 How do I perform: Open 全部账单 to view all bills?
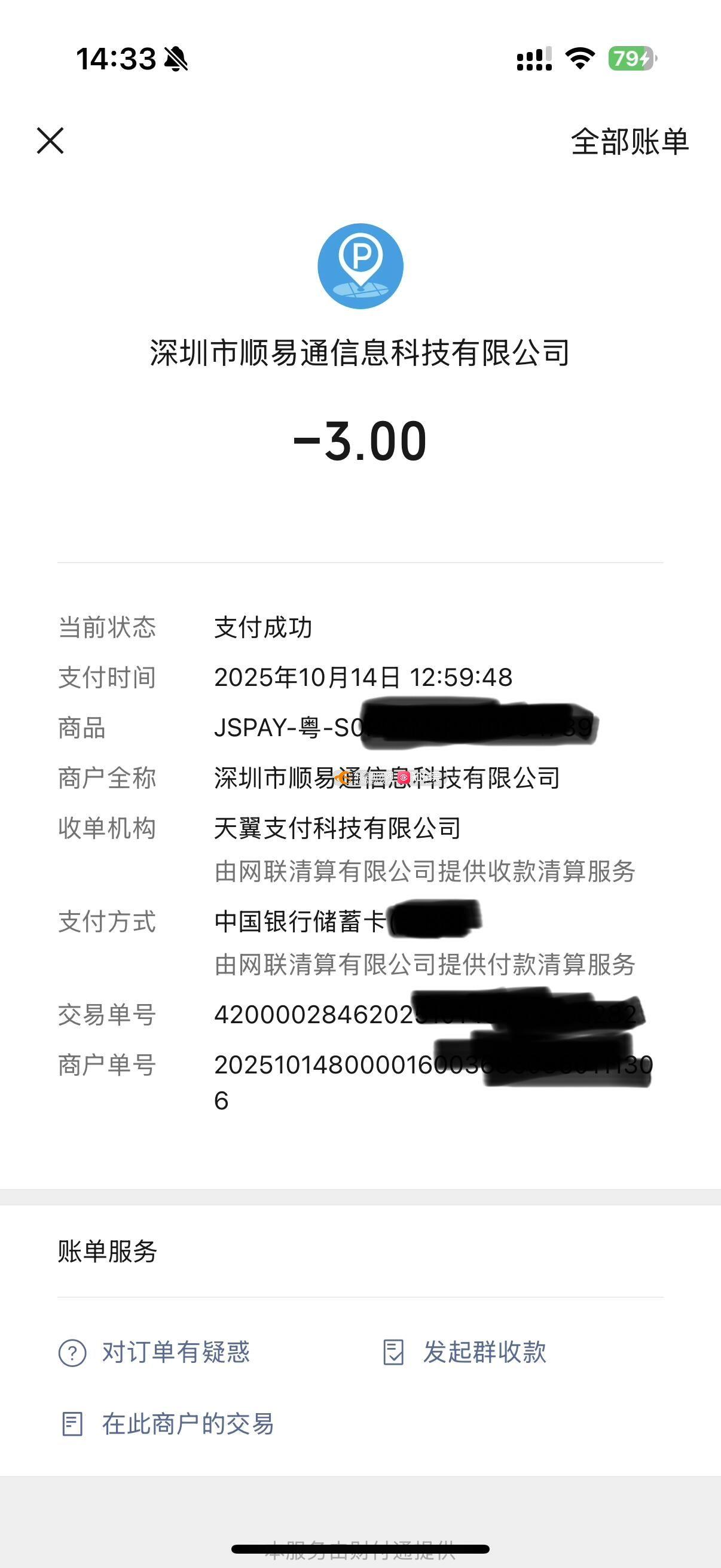[629, 142]
